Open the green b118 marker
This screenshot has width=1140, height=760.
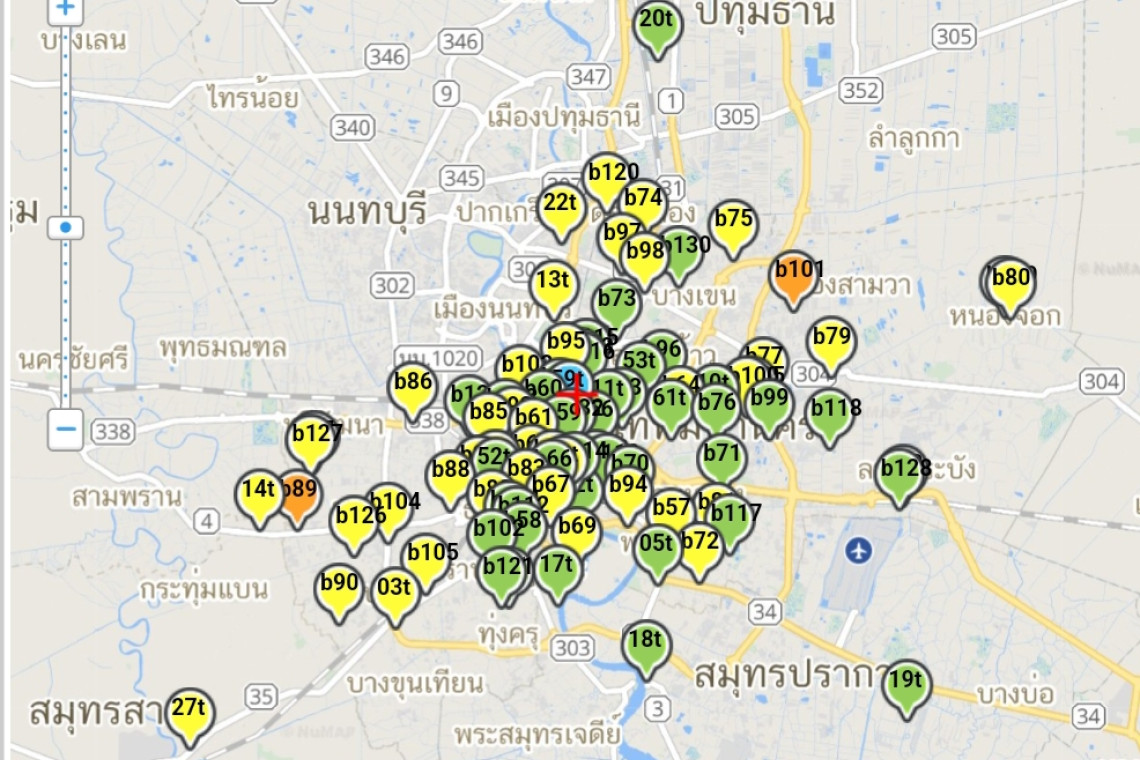[831, 415]
